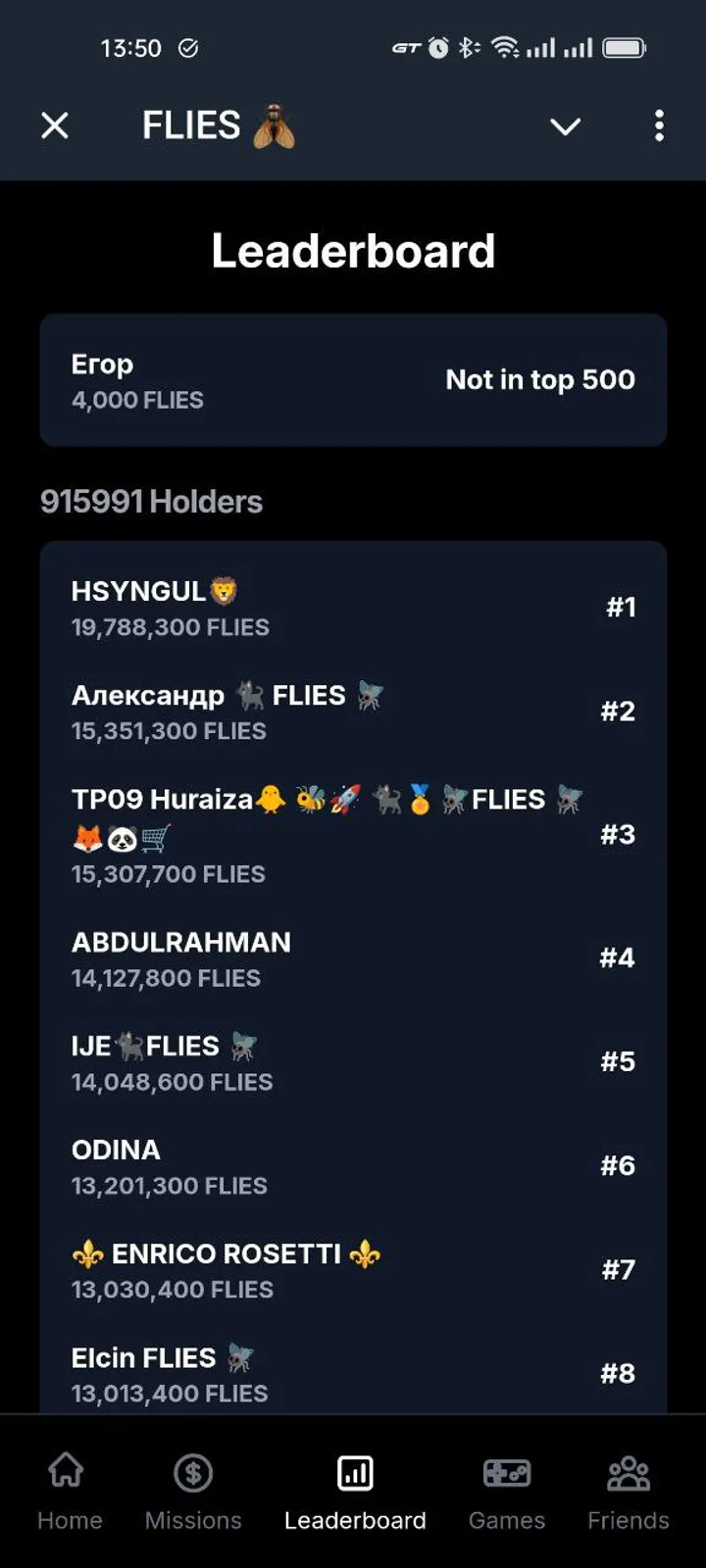Open the Home tab icon
This screenshot has height=1568, width=706.
(x=68, y=1472)
